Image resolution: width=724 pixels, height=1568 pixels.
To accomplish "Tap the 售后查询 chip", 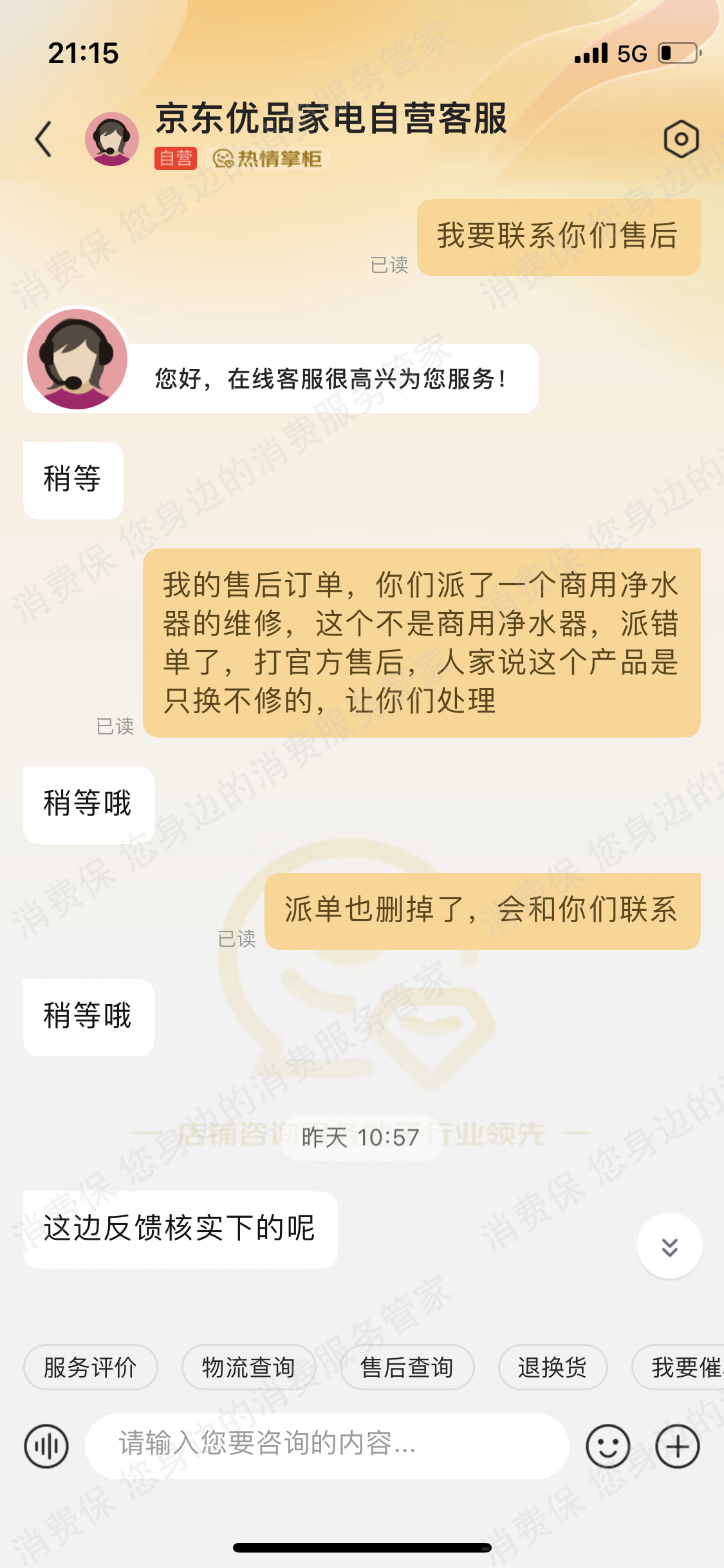I will click(407, 1367).
